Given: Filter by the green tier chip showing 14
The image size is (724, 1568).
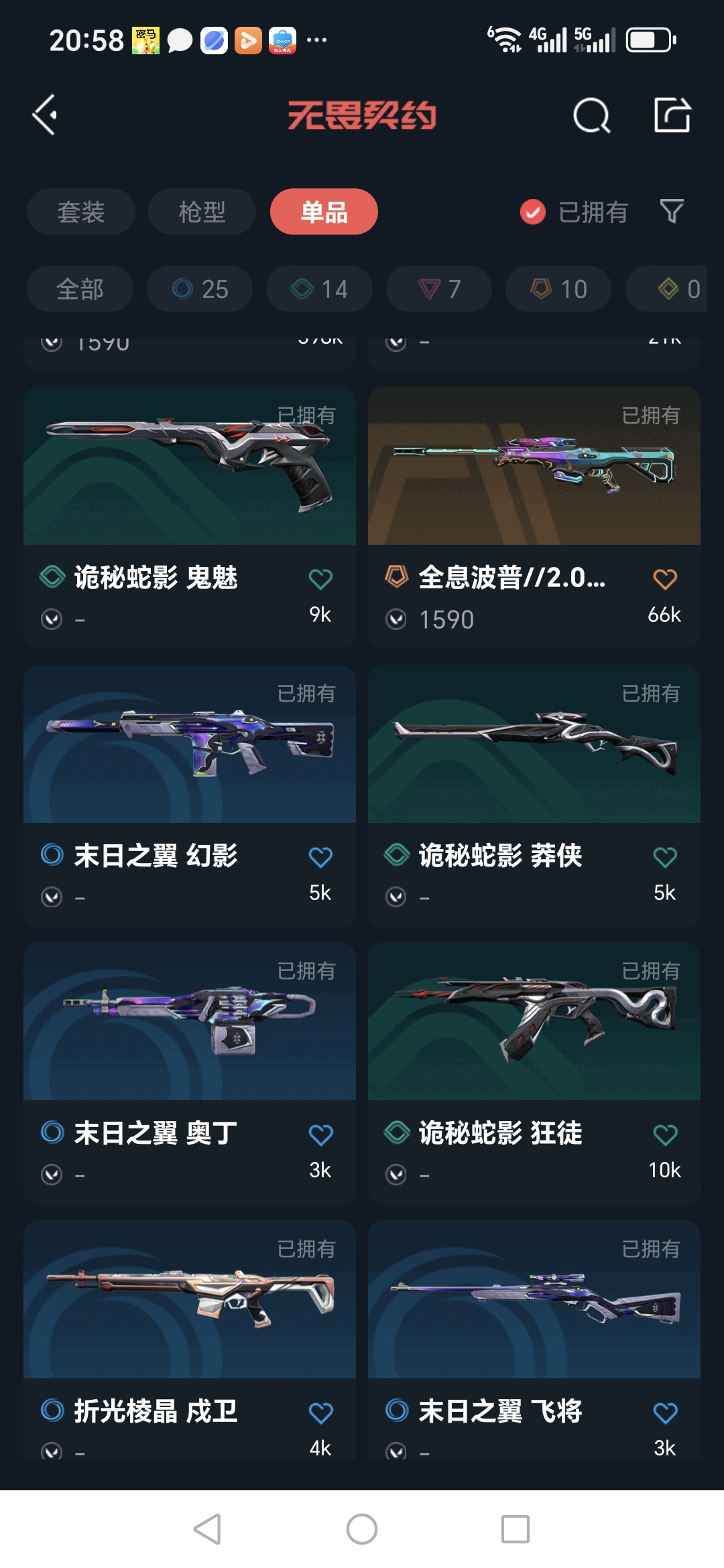Looking at the screenshot, I should [319, 289].
